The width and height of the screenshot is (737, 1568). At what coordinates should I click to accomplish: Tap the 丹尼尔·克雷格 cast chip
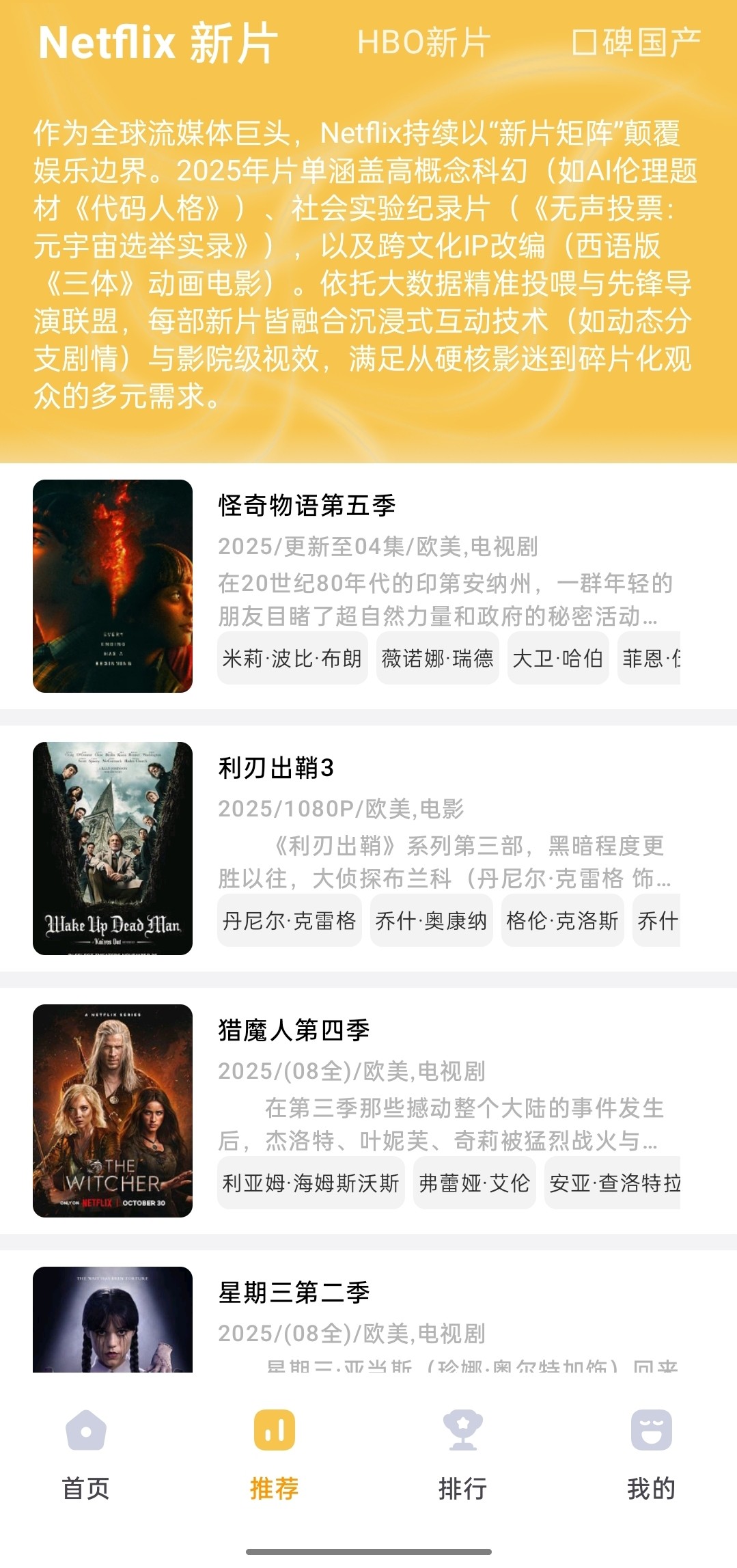(x=290, y=921)
